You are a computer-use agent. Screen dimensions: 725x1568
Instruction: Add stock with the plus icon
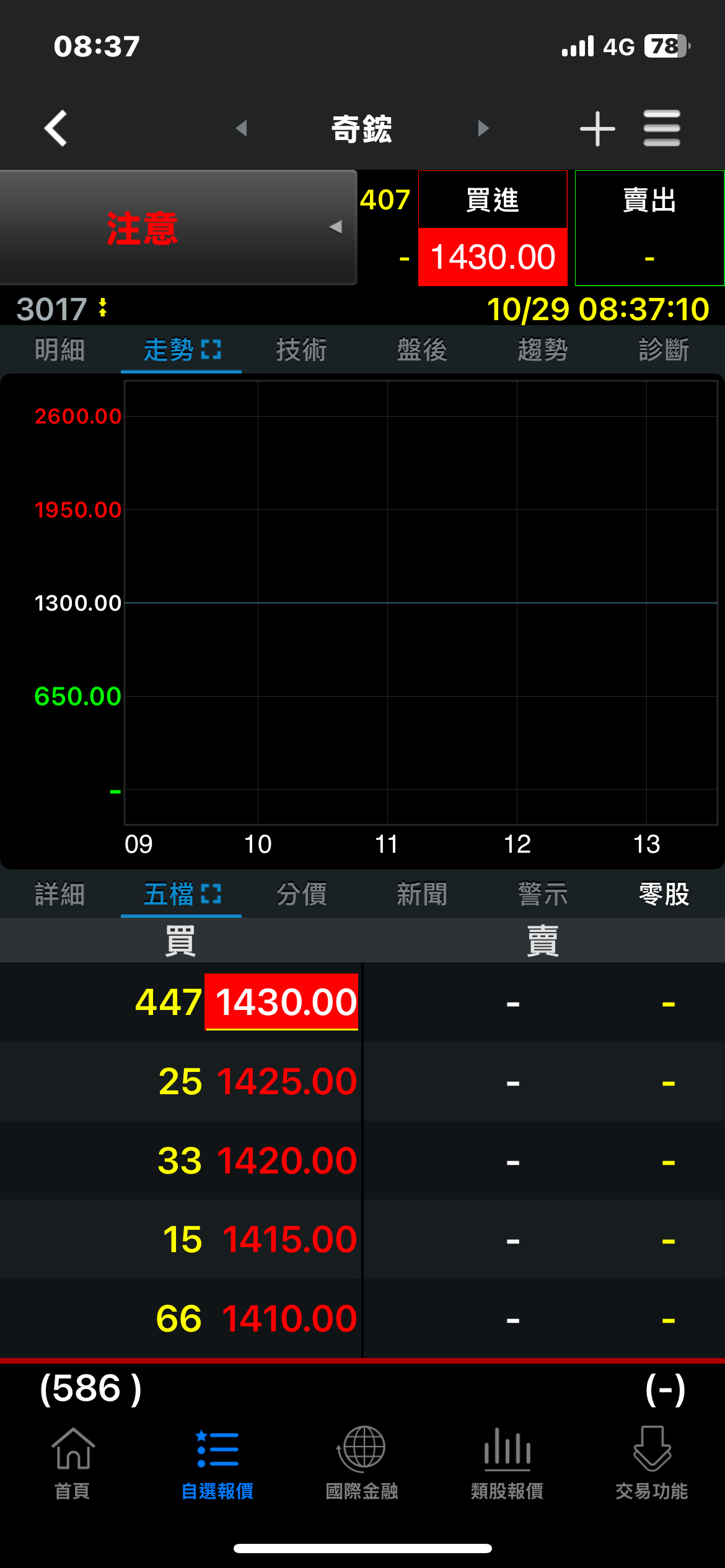[597, 129]
